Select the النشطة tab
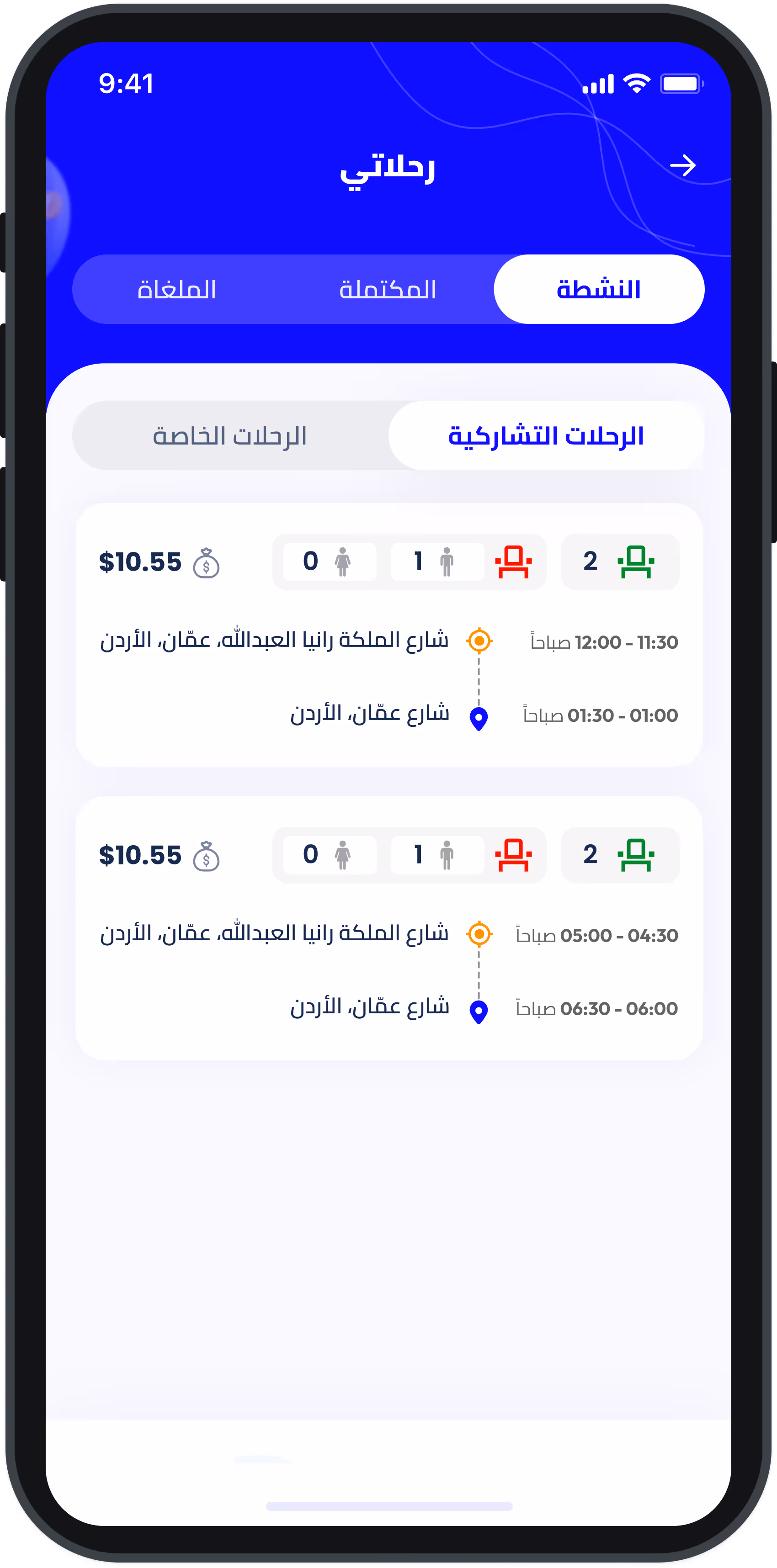Image resolution: width=777 pixels, height=1568 pixels. point(599,290)
